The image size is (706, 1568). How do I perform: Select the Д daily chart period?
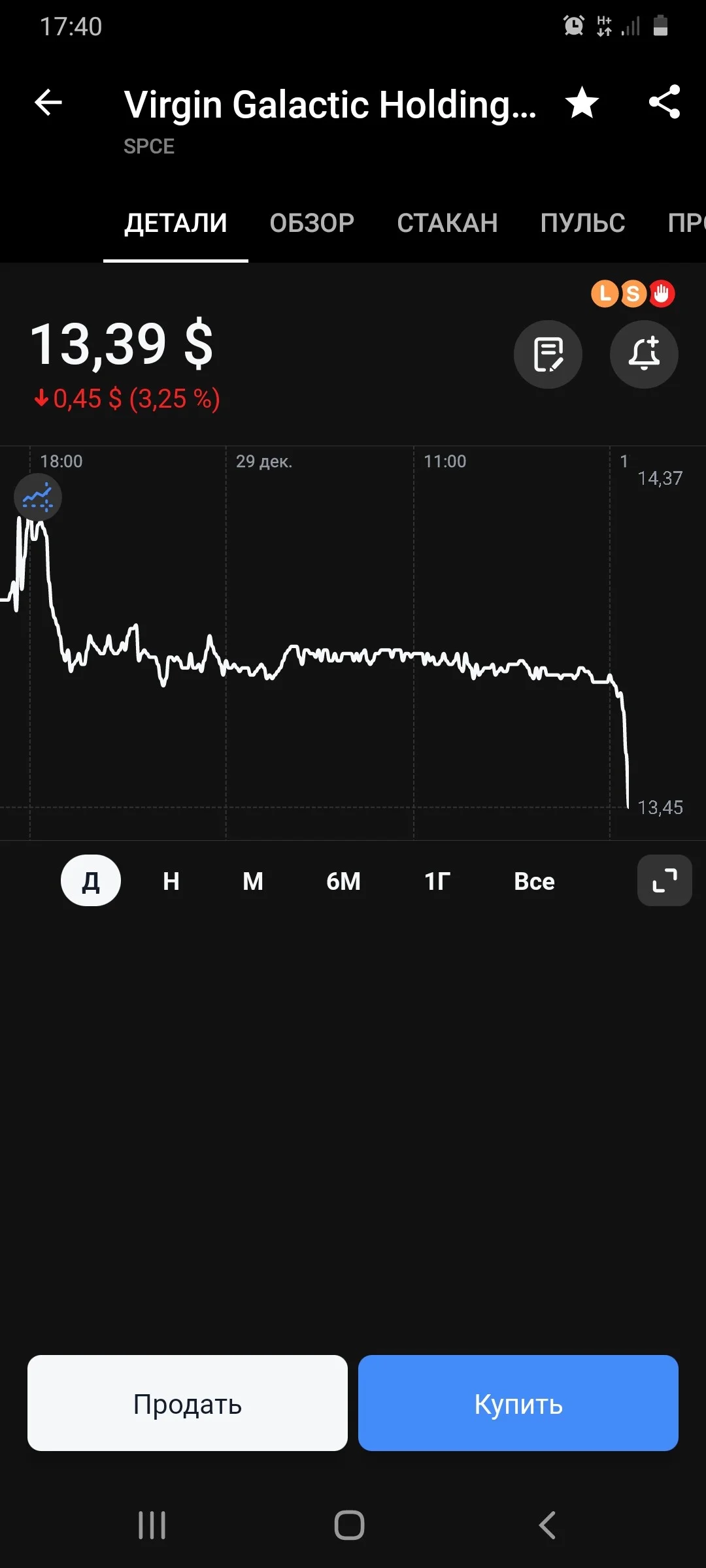(x=91, y=881)
